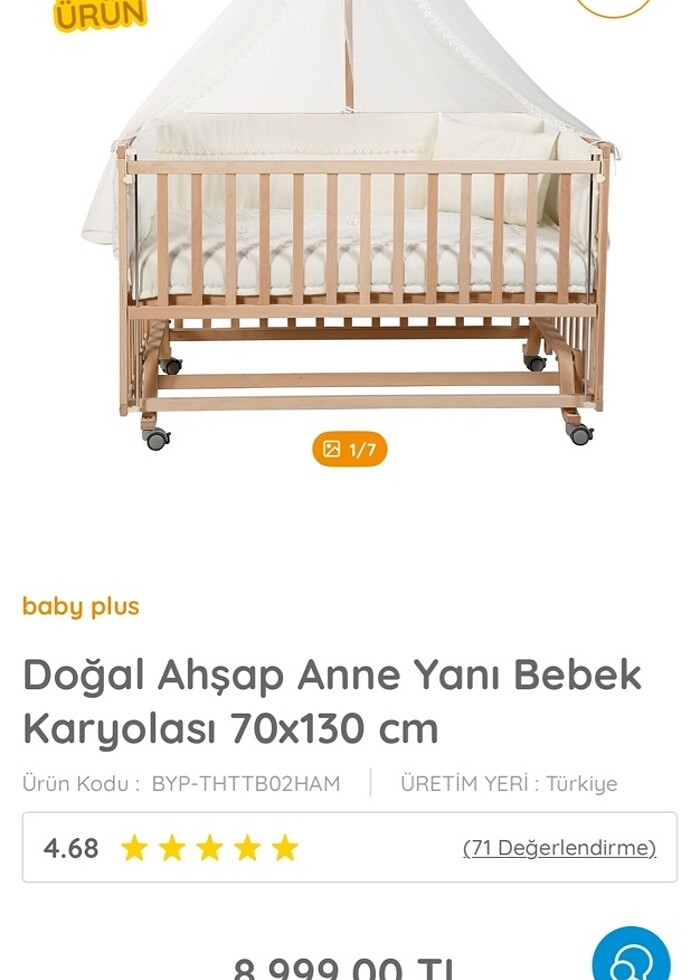Image resolution: width=700 pixels, height=980 pixels.
Task: Tap the 1/7 image counter badge
Action: pos(349,449)
